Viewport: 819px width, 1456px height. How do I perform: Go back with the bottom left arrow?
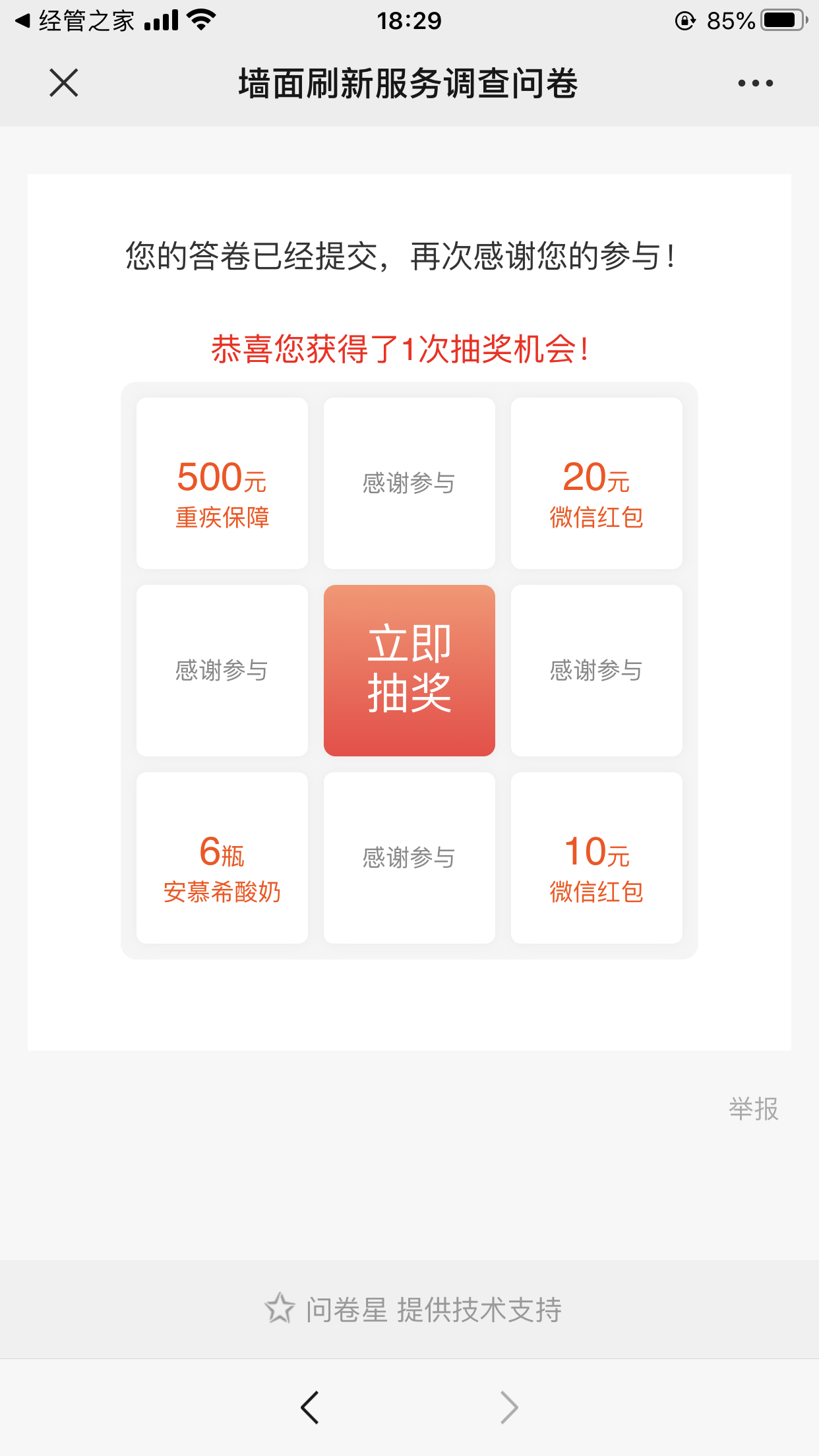[310, 1407]
